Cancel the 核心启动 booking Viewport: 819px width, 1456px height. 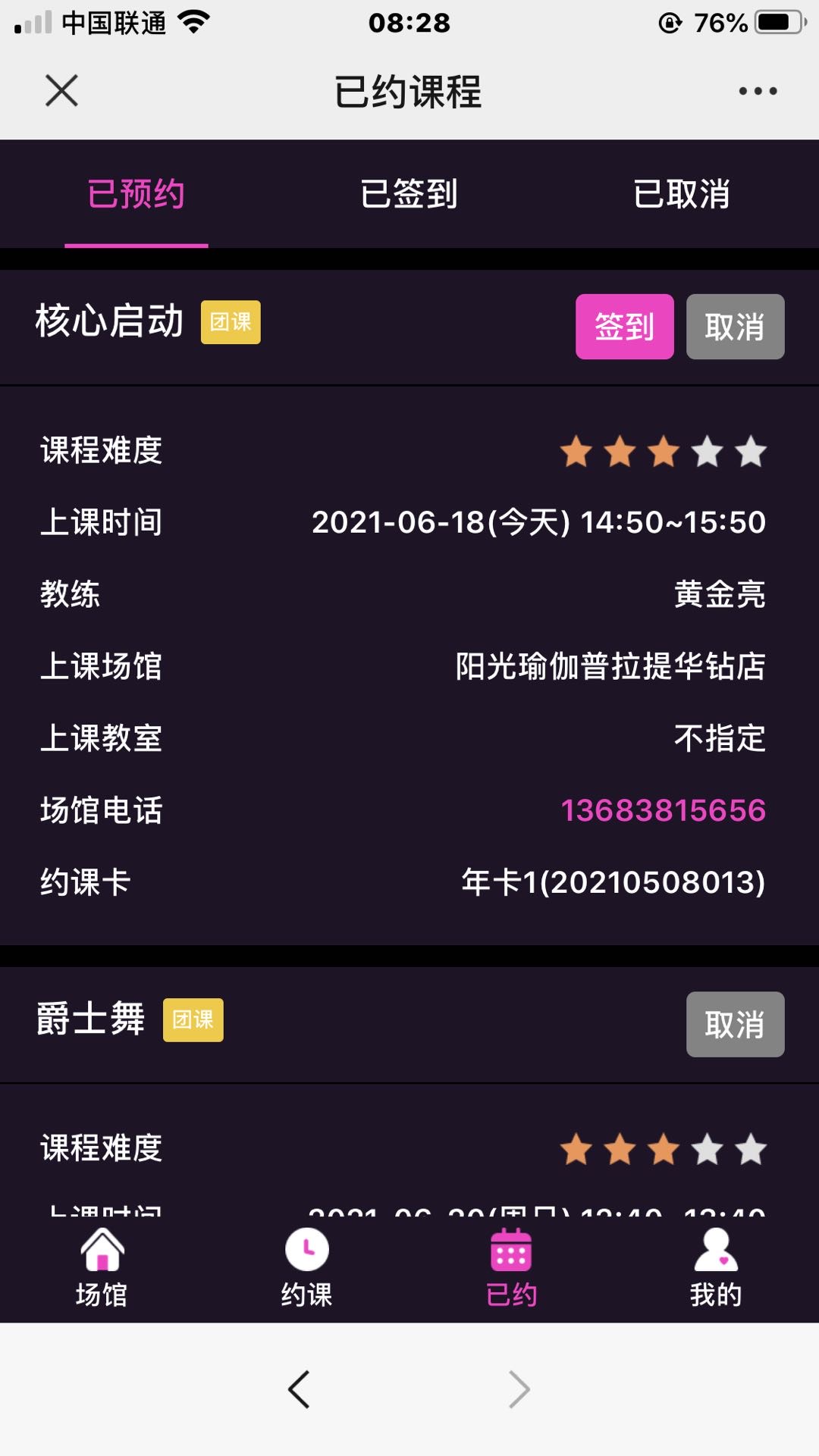pos(735,327)
